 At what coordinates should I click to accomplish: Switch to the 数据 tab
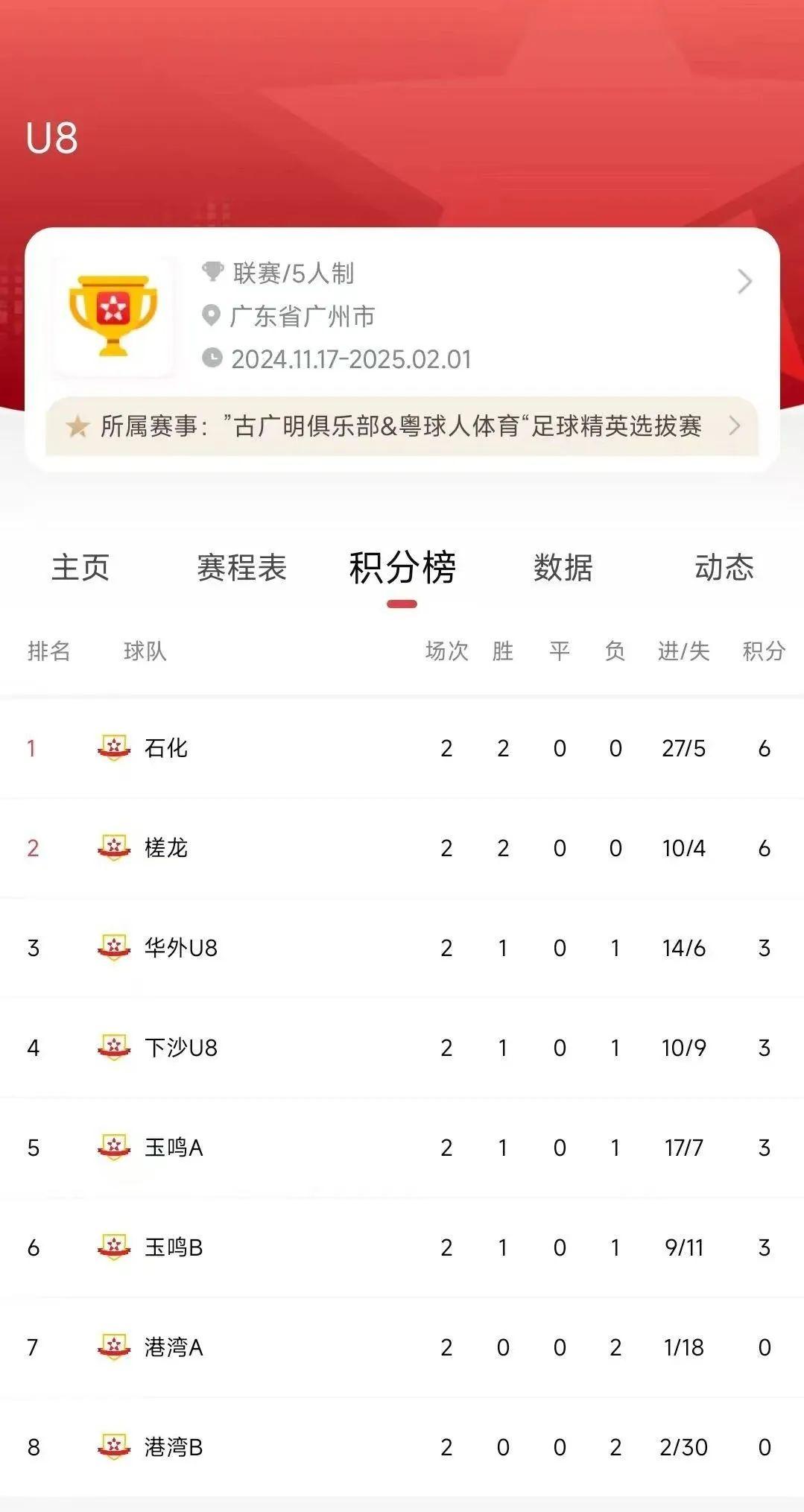coord(563,568)
